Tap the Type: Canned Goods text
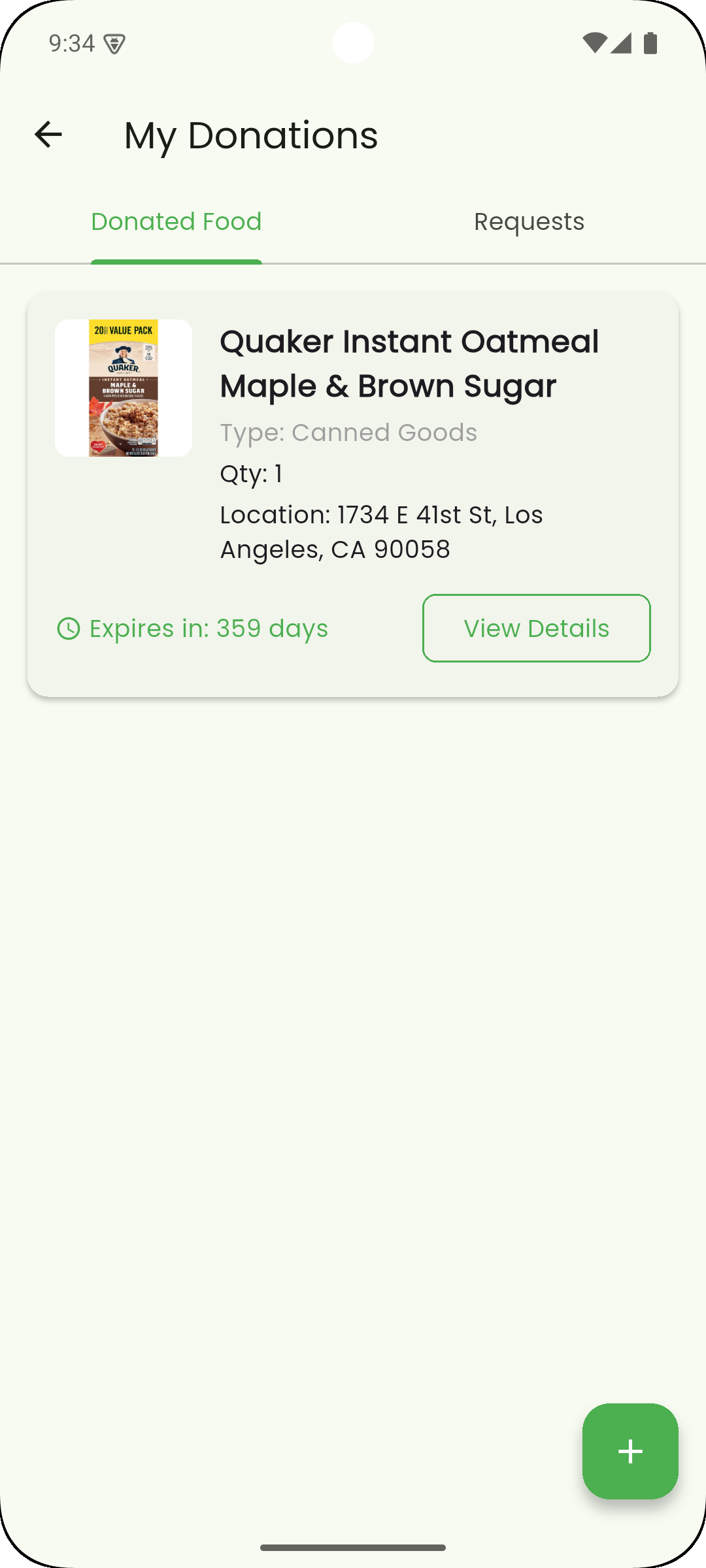Screen dimensions: 706x1568 [x=348, y=433]
